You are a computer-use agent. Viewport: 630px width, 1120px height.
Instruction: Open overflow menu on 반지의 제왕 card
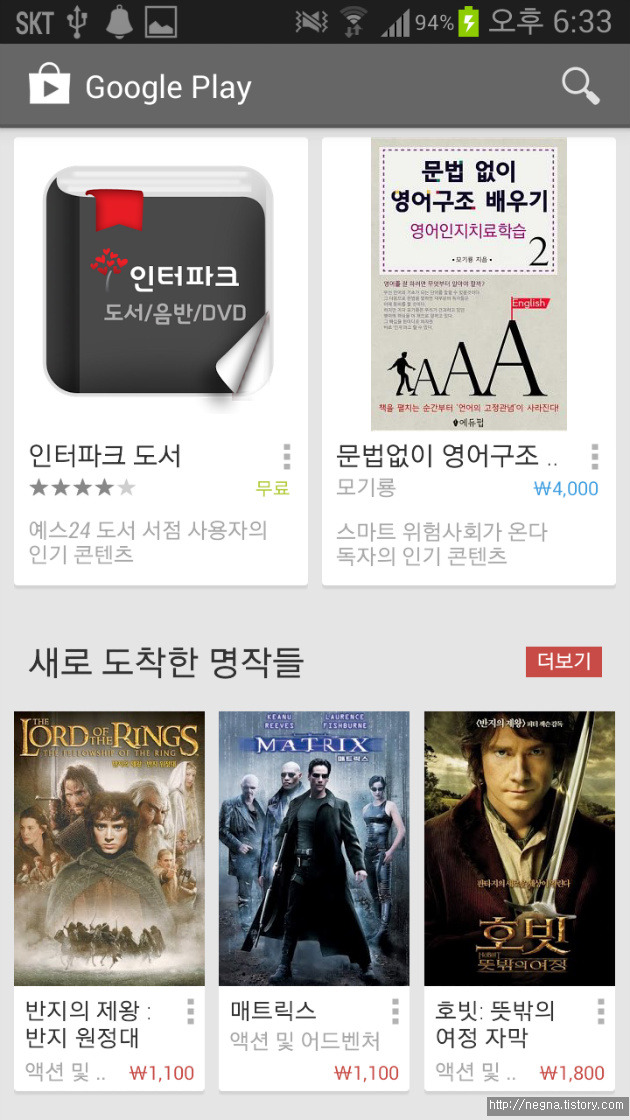tap(190, 1012)
